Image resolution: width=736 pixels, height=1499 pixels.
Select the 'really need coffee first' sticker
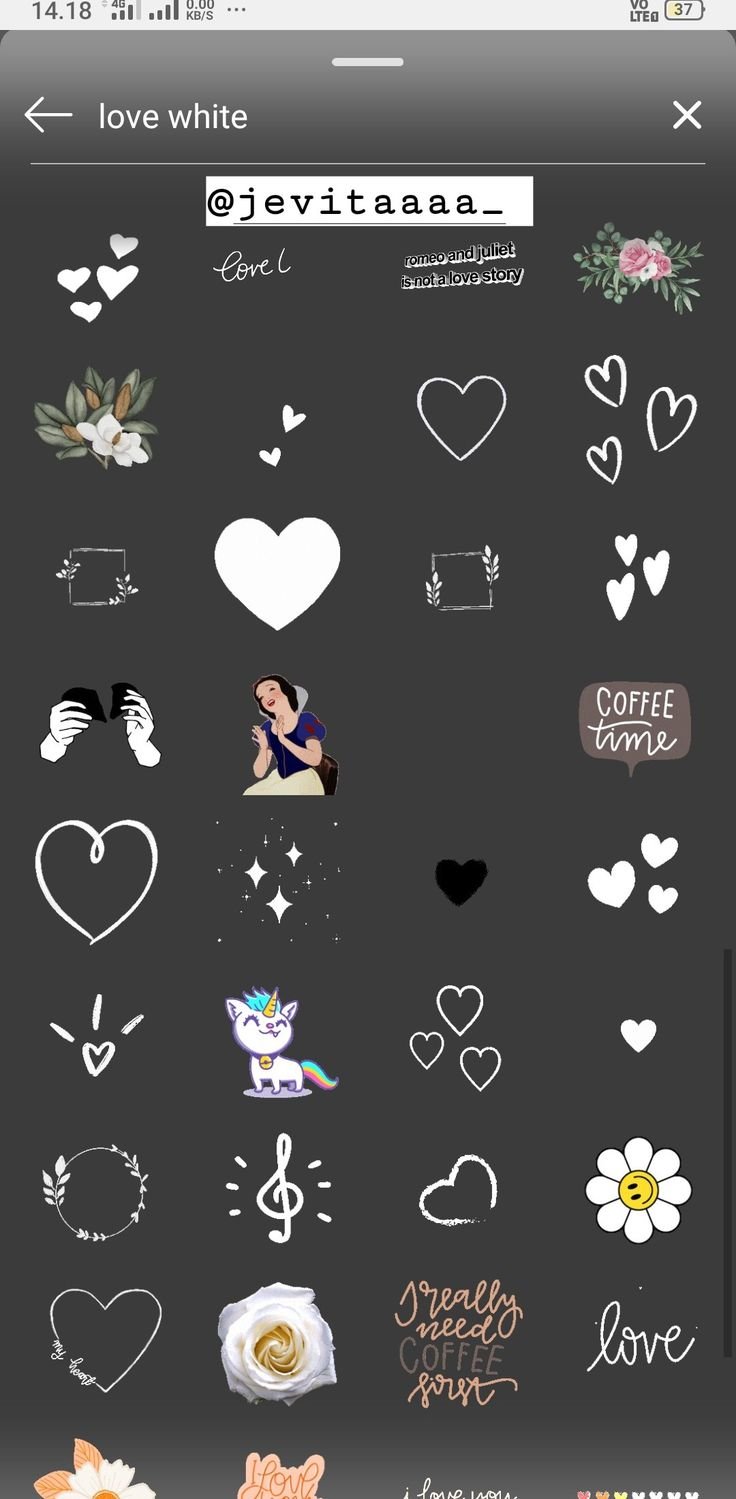click(x=459, y=1343)
